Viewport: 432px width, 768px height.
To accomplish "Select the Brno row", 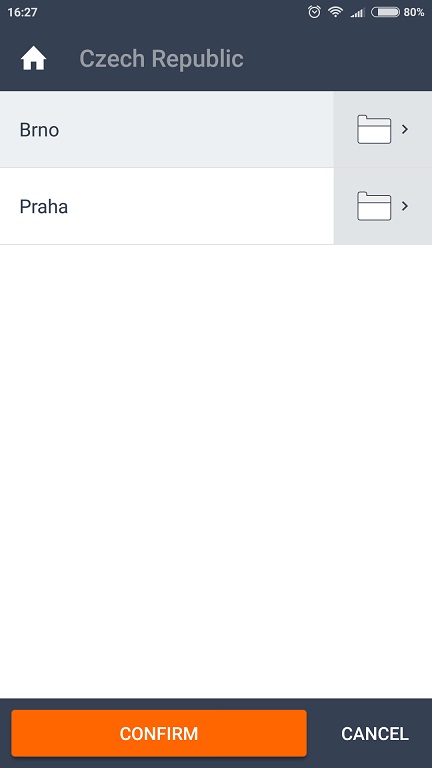I will (167, 129).
